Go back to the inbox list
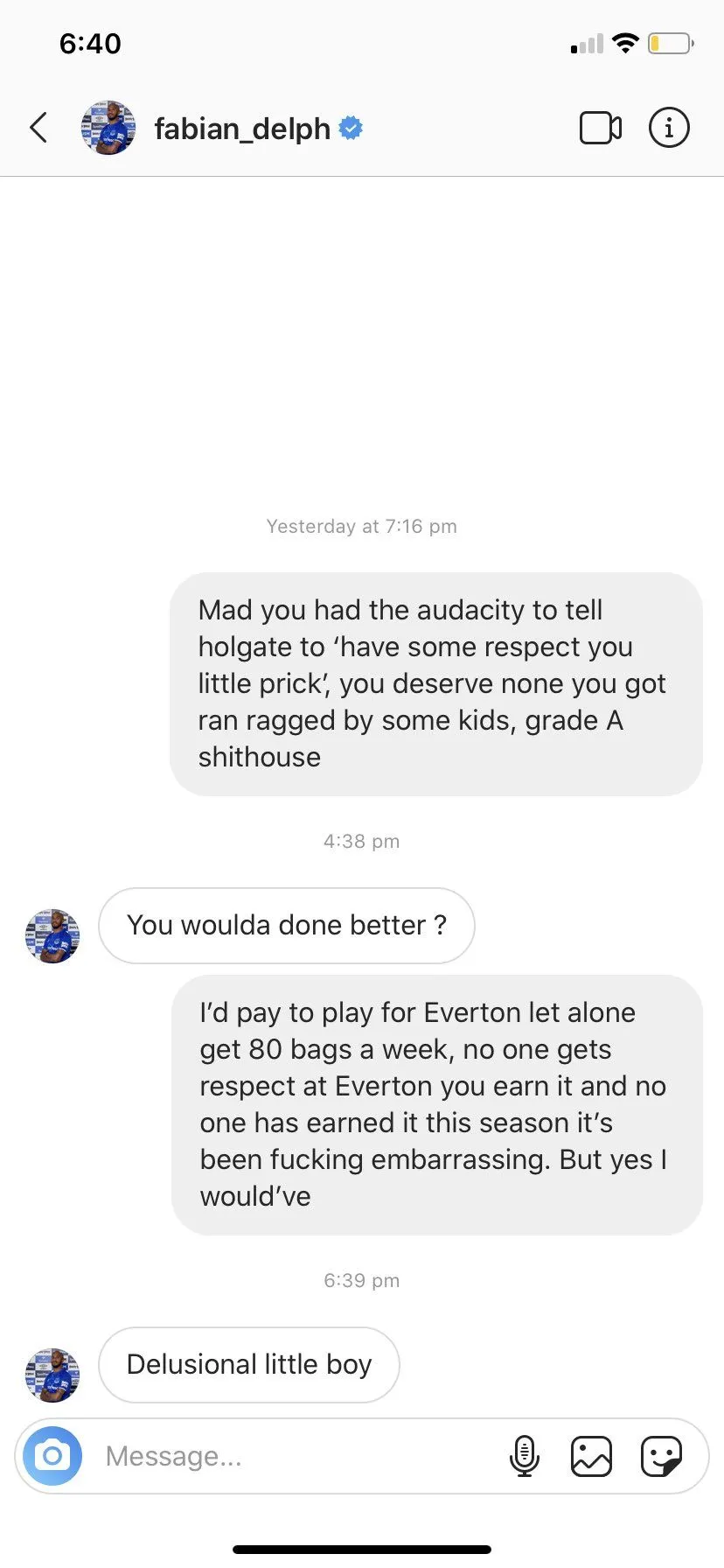This screenshot has width=724, height=1568. click(38, 128)
